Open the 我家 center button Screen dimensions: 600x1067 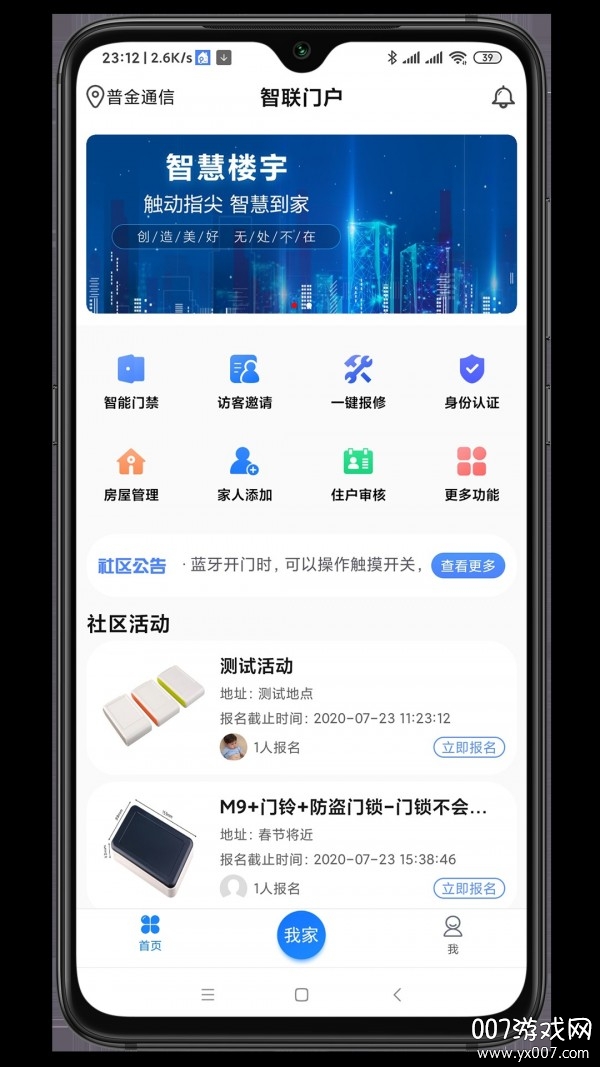click(x=301, y=935)
